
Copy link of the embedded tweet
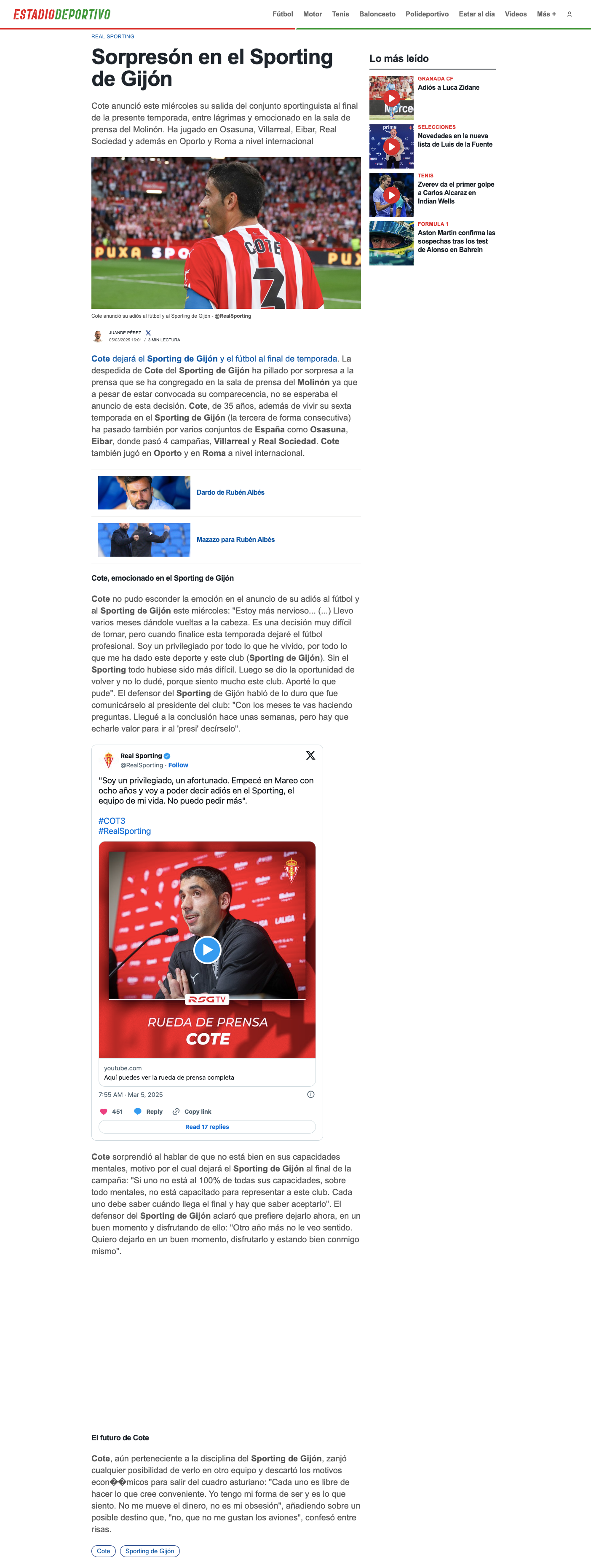pos(192,1112)
